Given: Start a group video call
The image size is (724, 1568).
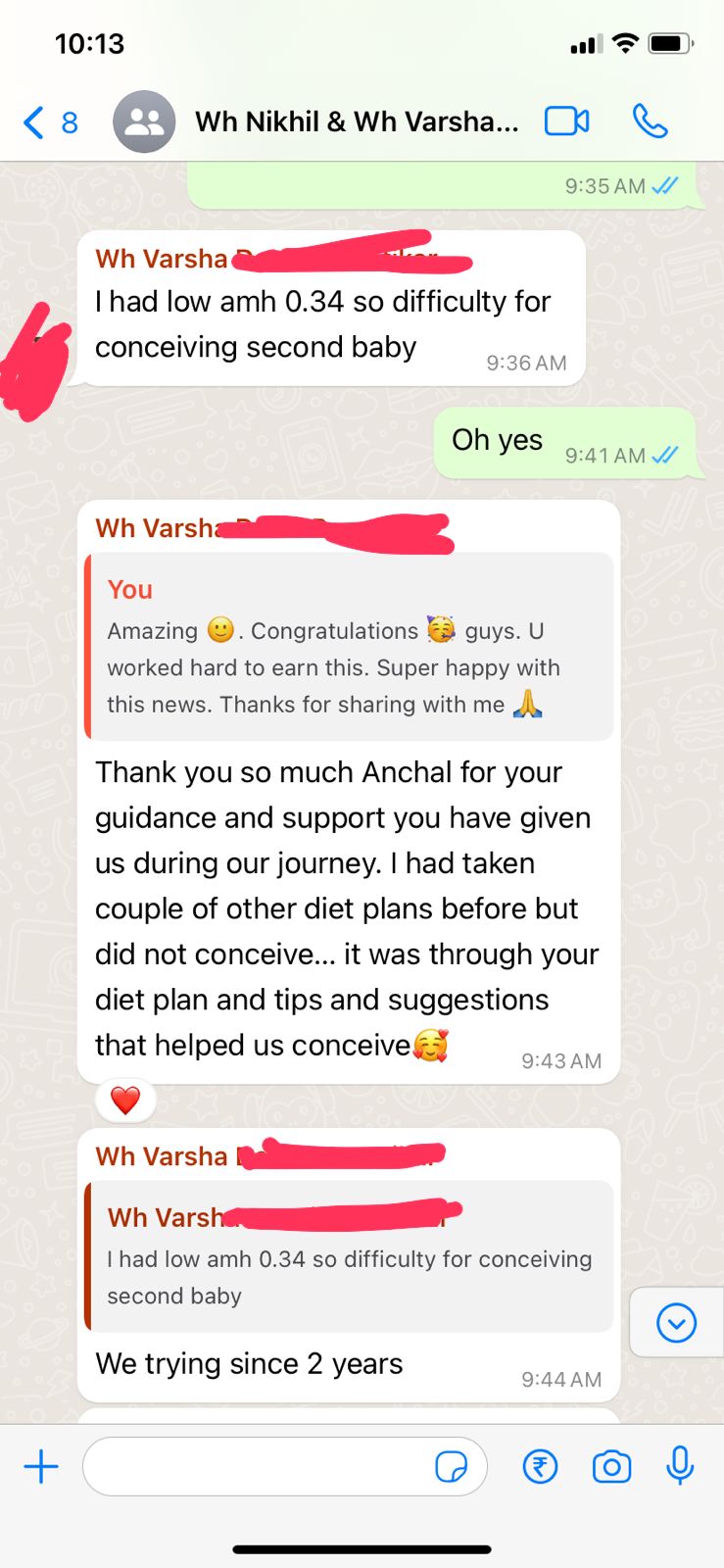Looking at the screenshot, I should tap(566, 122).
